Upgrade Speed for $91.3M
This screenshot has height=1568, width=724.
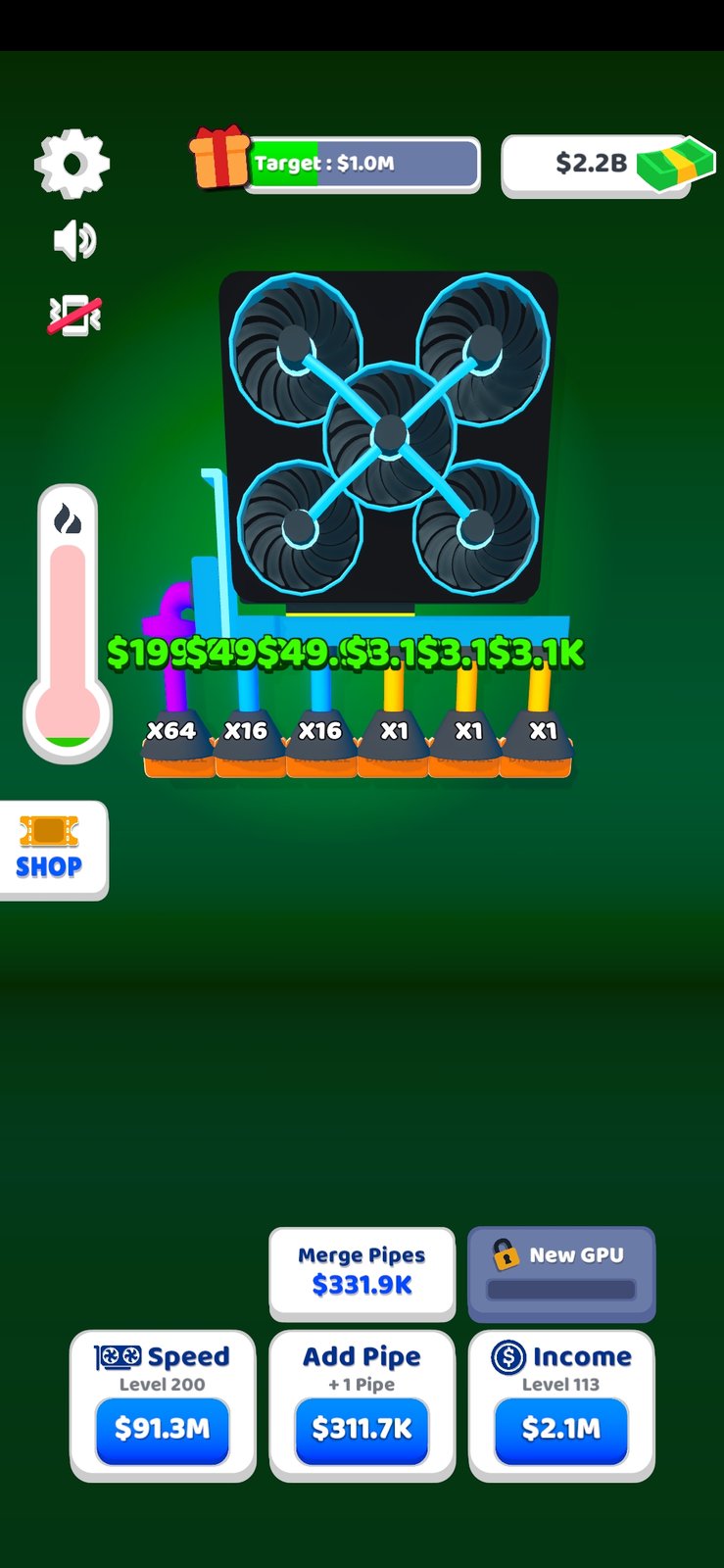[x=163, y=1428]
